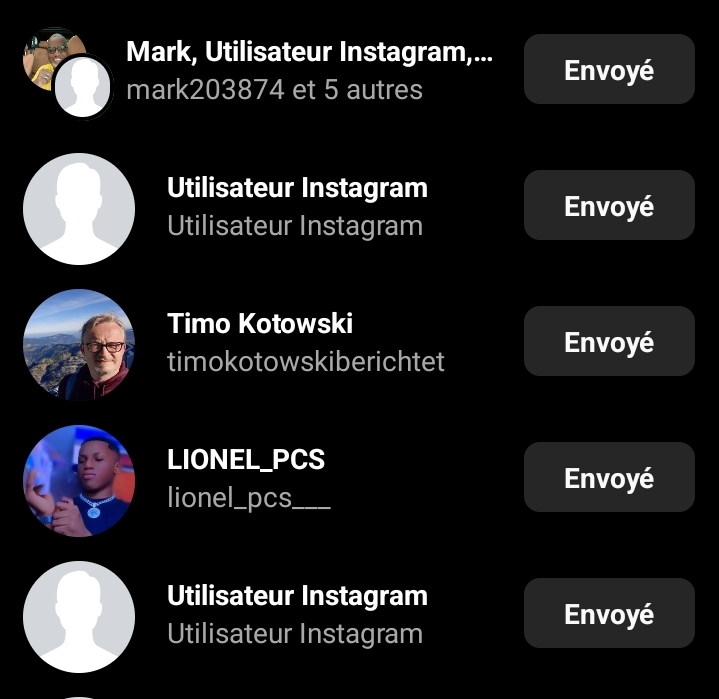Tap Envoyé button next to Mark's group
The image size is (719, 699).
[608, 70]
